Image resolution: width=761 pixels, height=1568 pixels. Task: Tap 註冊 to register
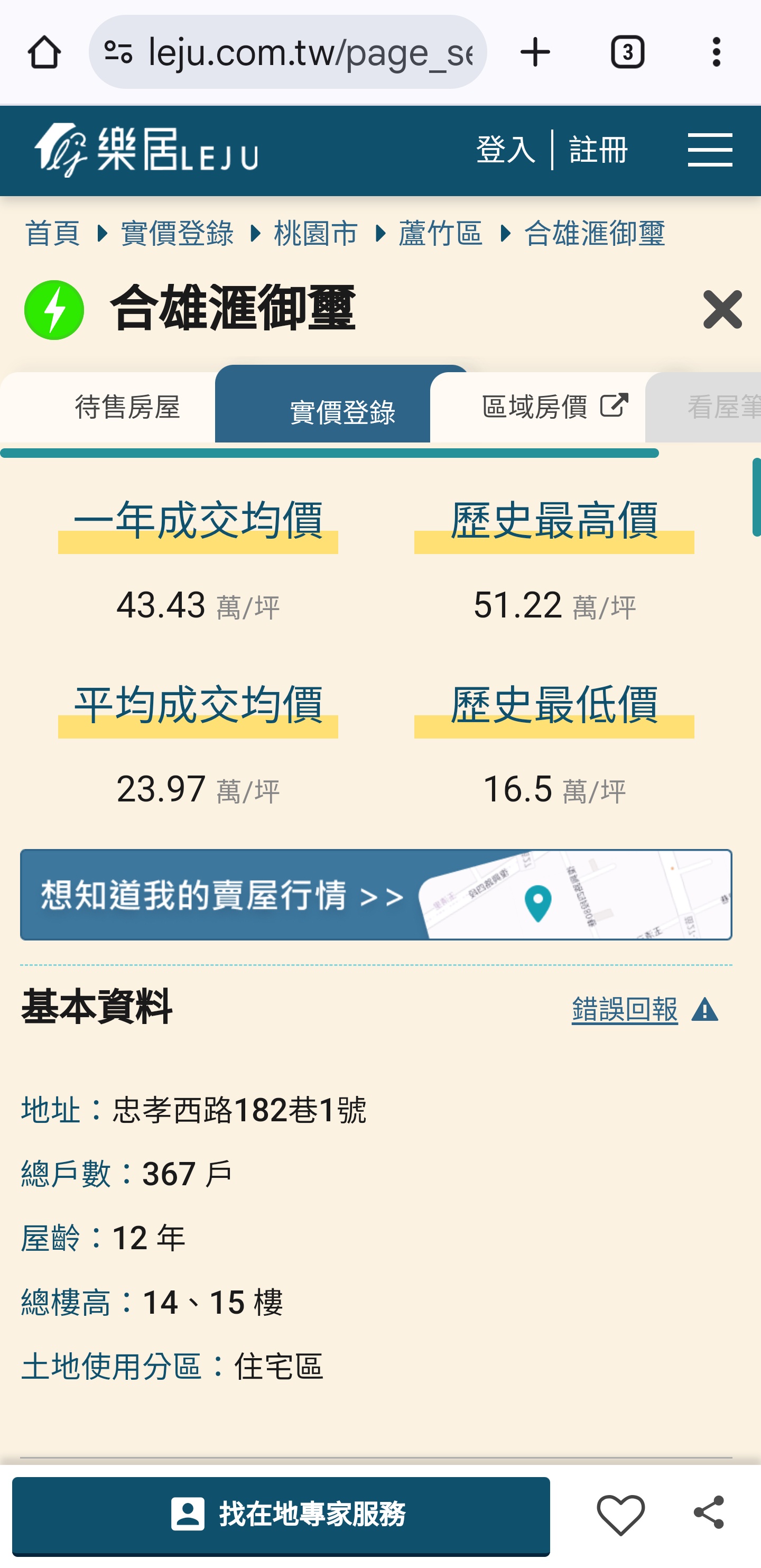click(598, 150)
